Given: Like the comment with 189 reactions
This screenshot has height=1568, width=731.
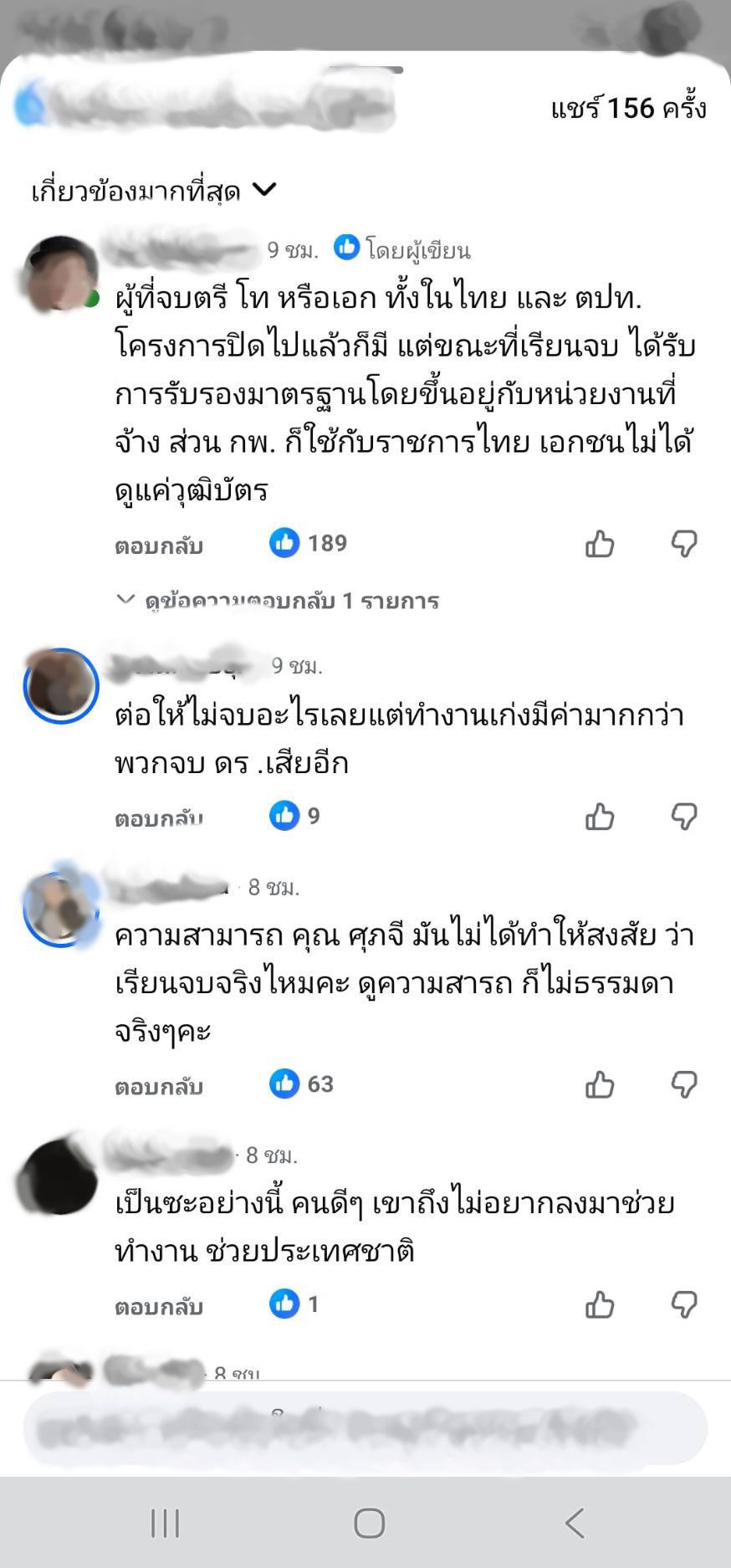Looking at the screenshot, I should click(600, 545).
